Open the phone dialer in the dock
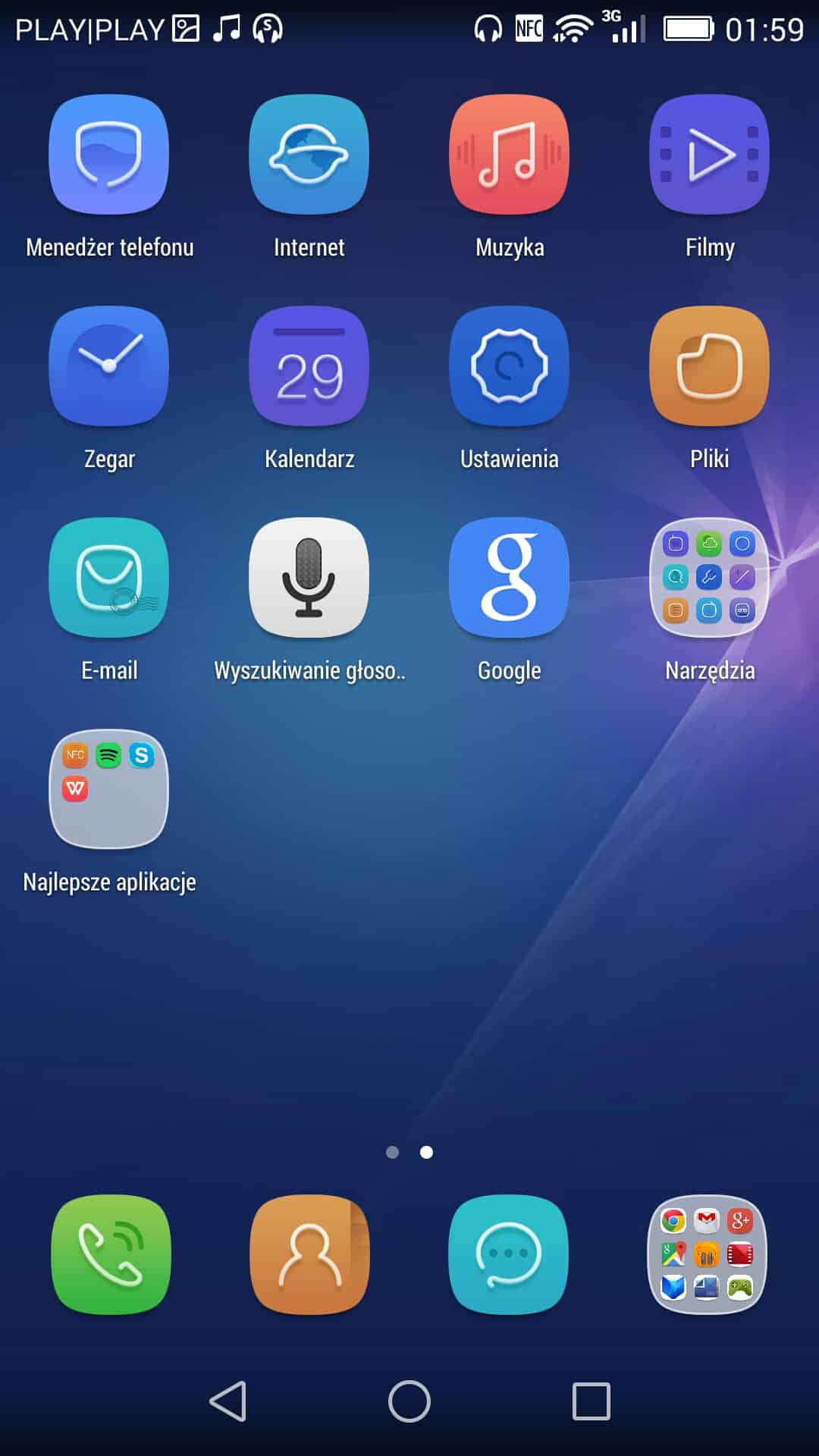Screen dimensions: 819x1456 (x=111, y=1254)
